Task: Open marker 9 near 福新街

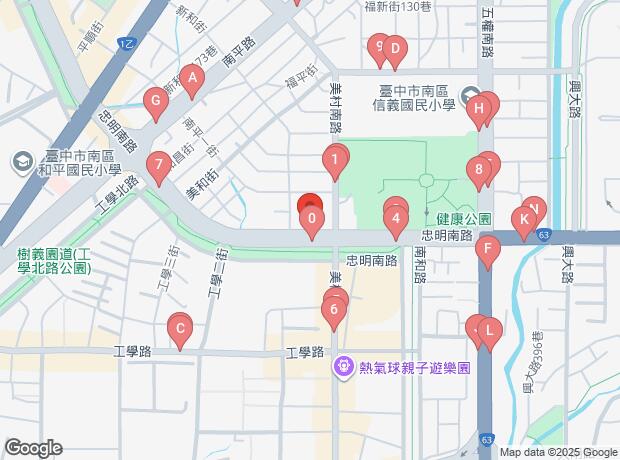Action: [x=378, y=46]
